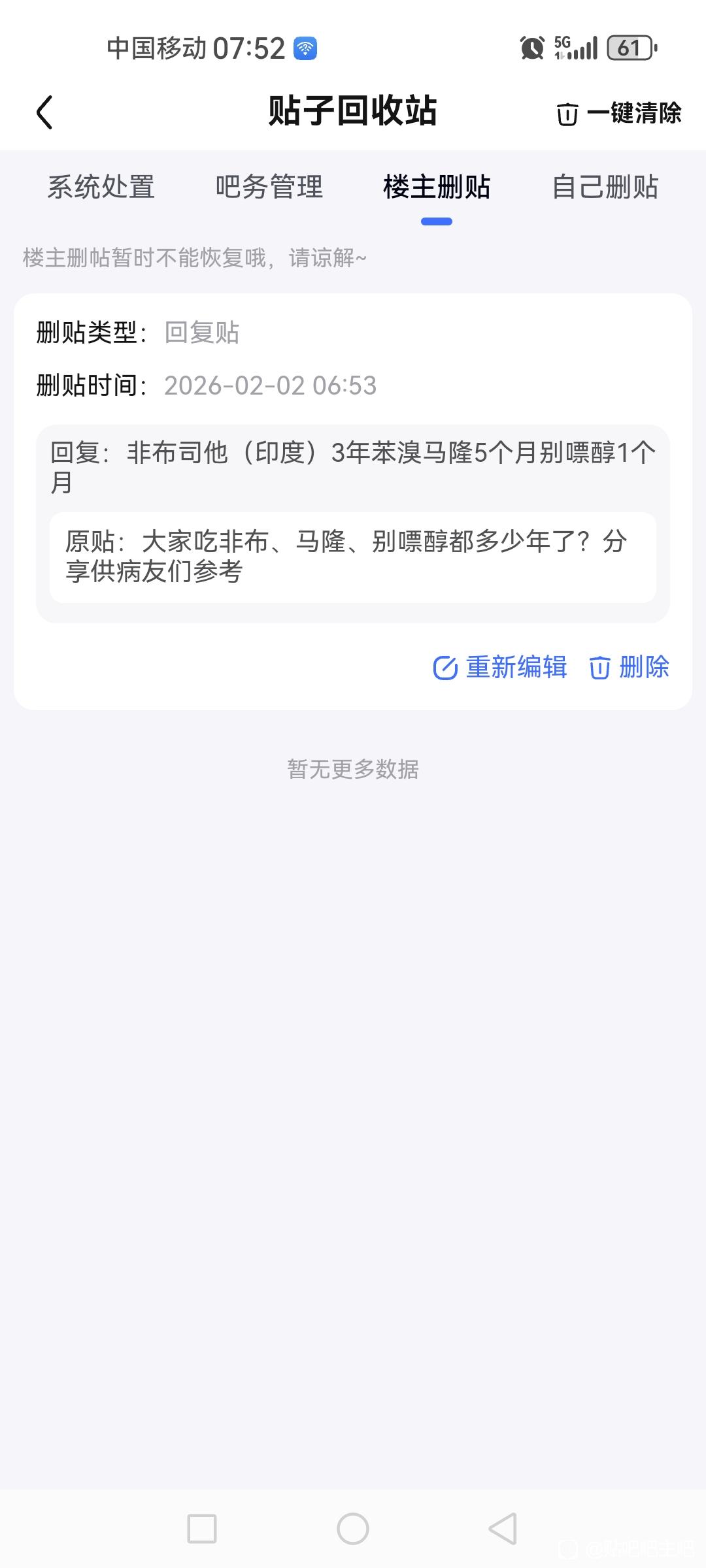Open the 自己删贴 tab
706x1568 pixels.
(x=605, y=187)
